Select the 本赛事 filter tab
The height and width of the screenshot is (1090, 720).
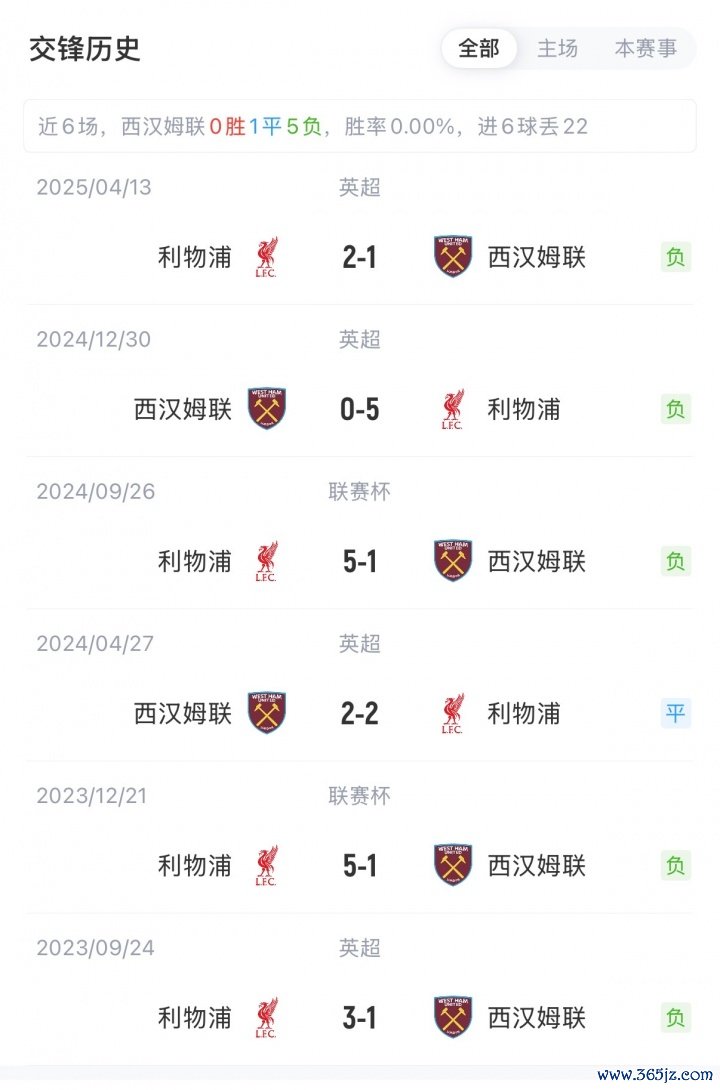pos(645,48)
